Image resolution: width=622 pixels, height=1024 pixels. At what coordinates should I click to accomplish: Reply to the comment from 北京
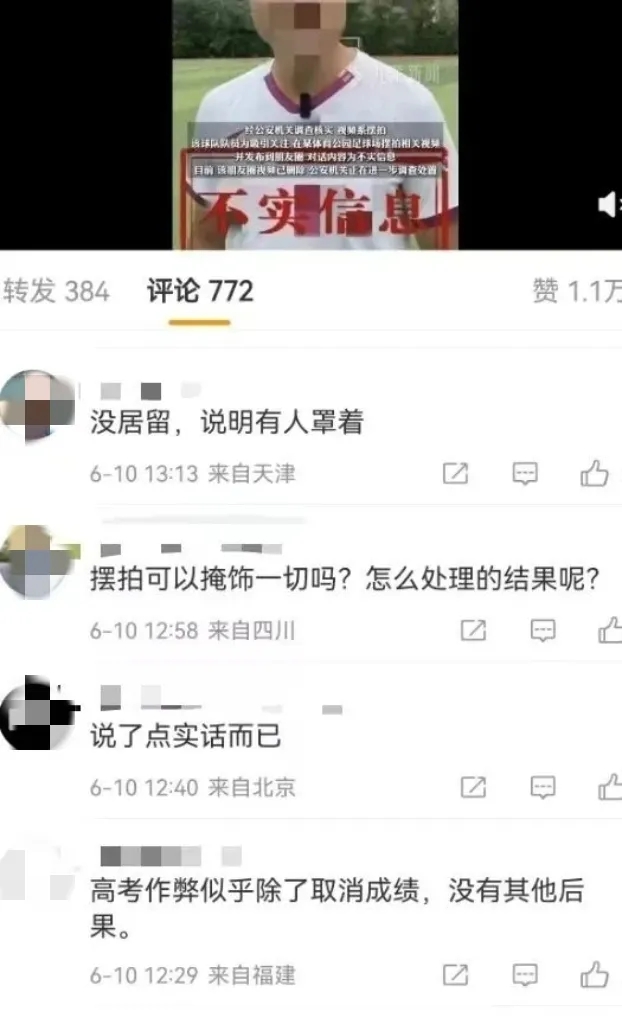click(542, 788)
